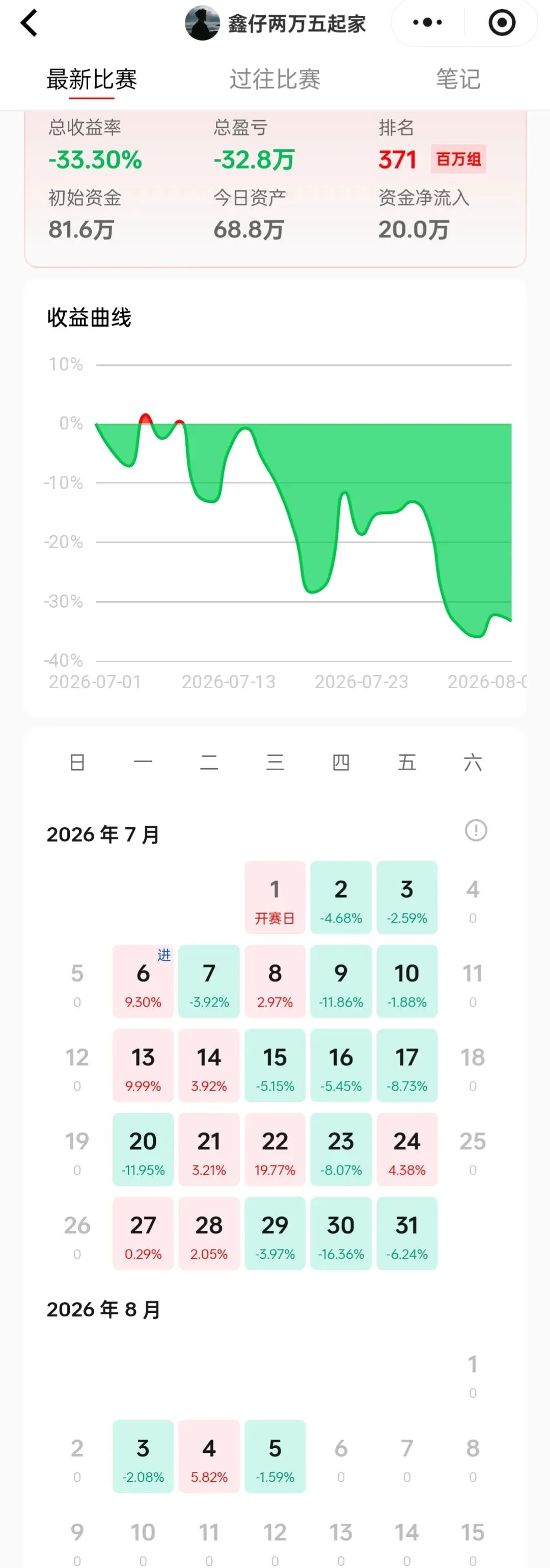This screenshot has height=1568, width=550.
Task: Open the mini program overflow menu
Action: [x=427, y=22]
